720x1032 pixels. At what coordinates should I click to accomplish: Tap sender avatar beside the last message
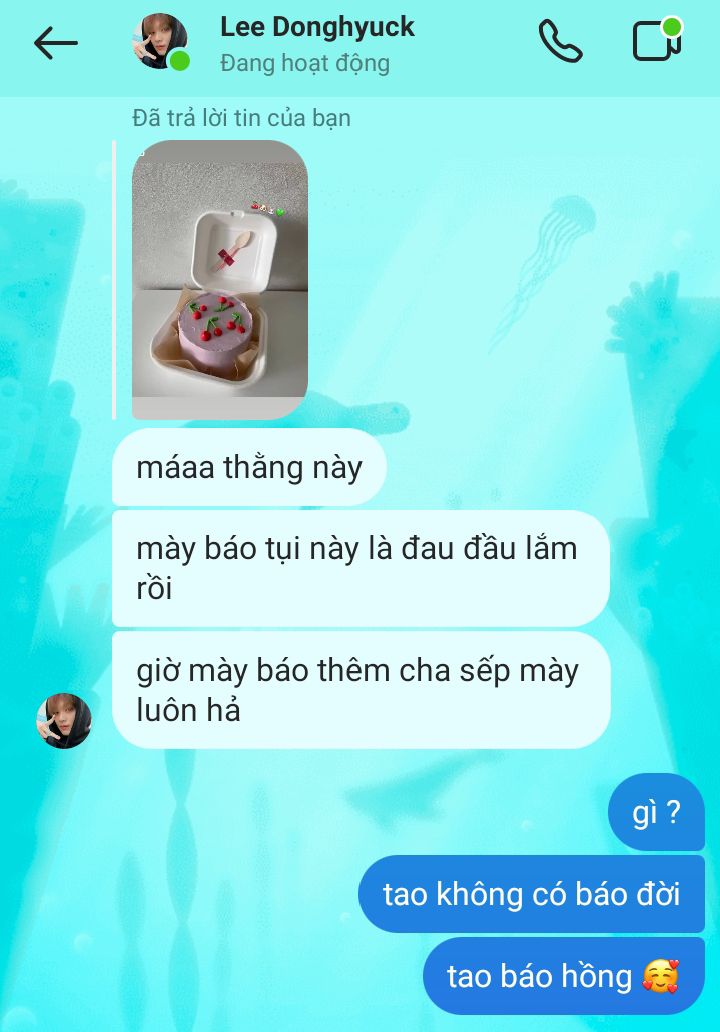click(x=64, y=720)
